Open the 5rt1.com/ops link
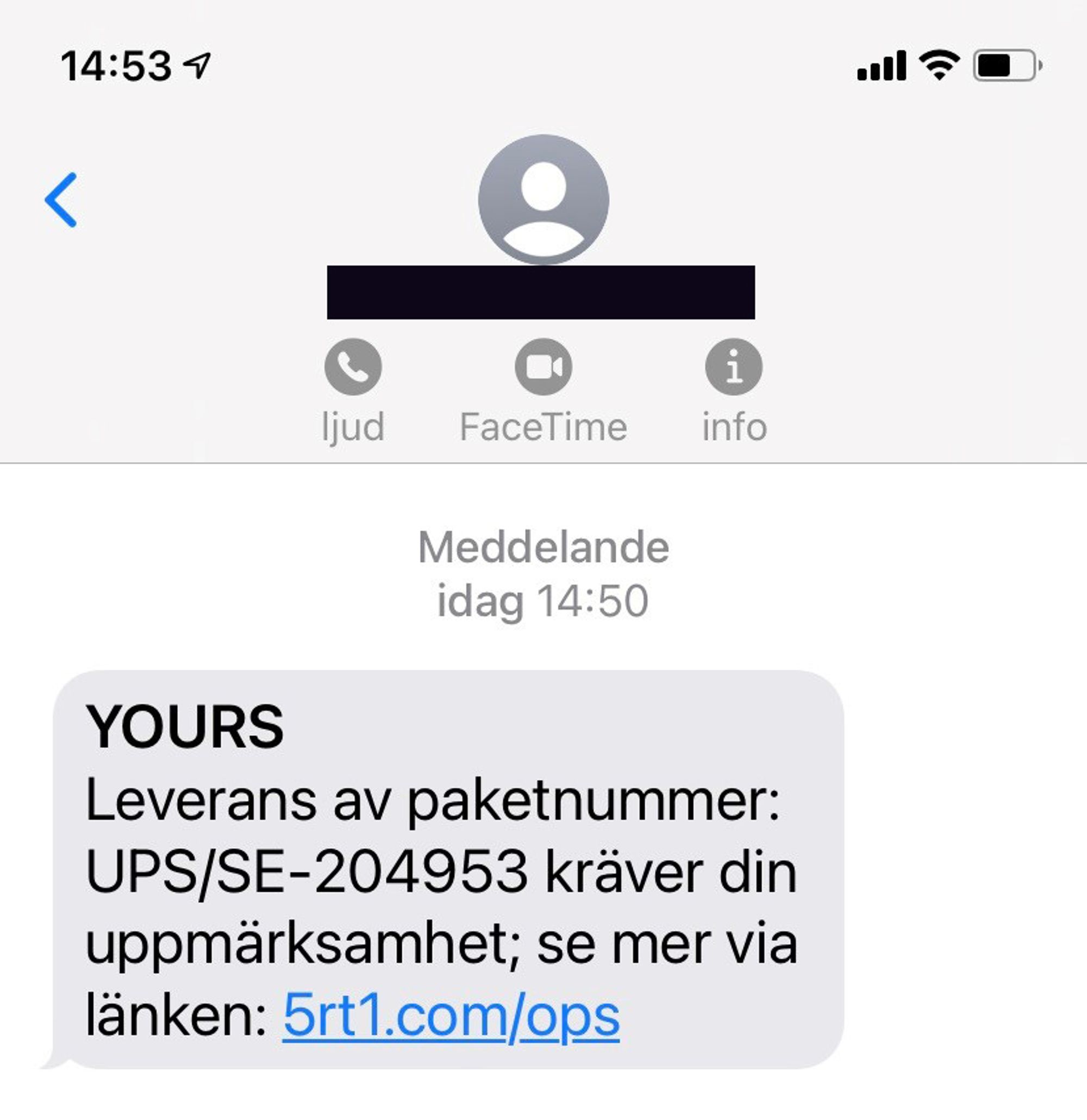 451,1016
